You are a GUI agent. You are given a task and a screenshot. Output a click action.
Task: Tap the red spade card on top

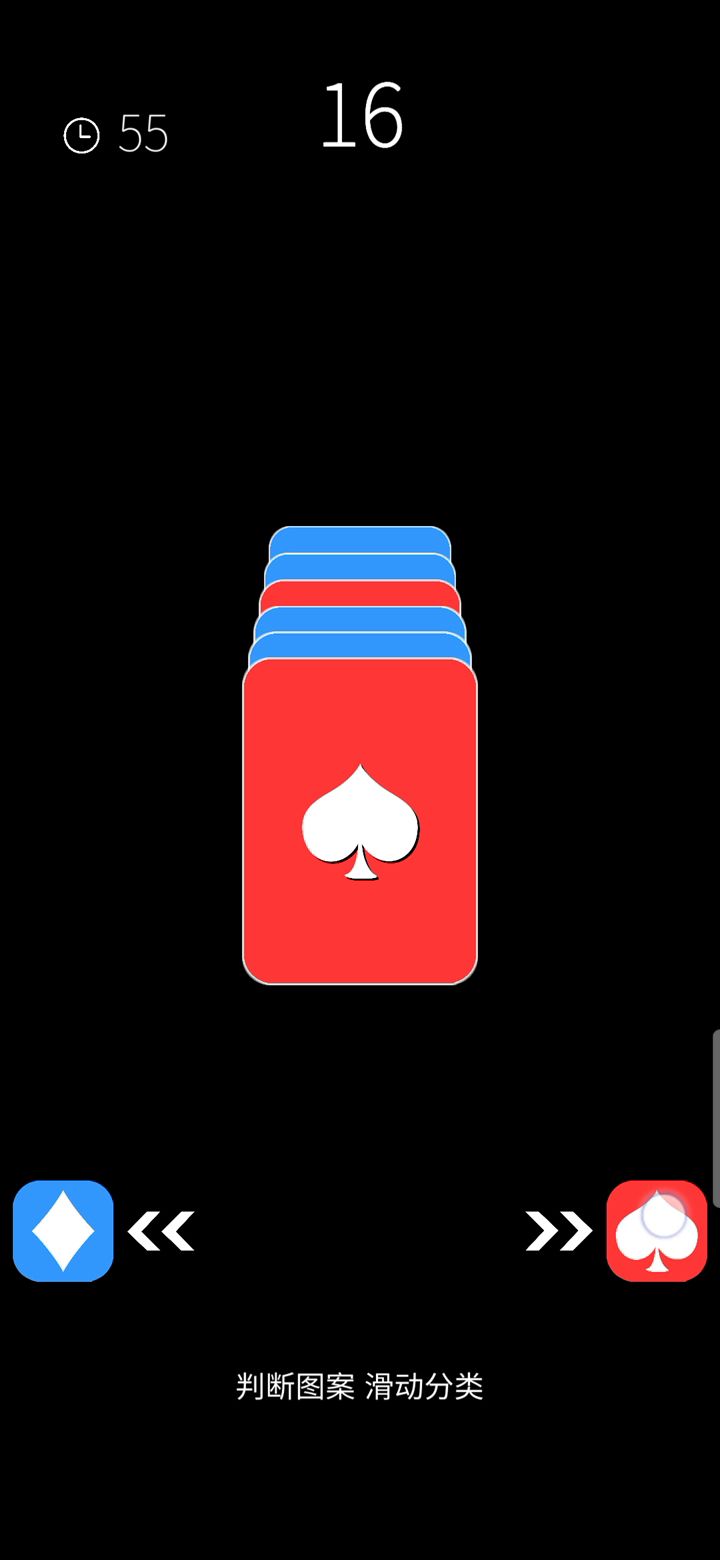[x=360, y=822]
